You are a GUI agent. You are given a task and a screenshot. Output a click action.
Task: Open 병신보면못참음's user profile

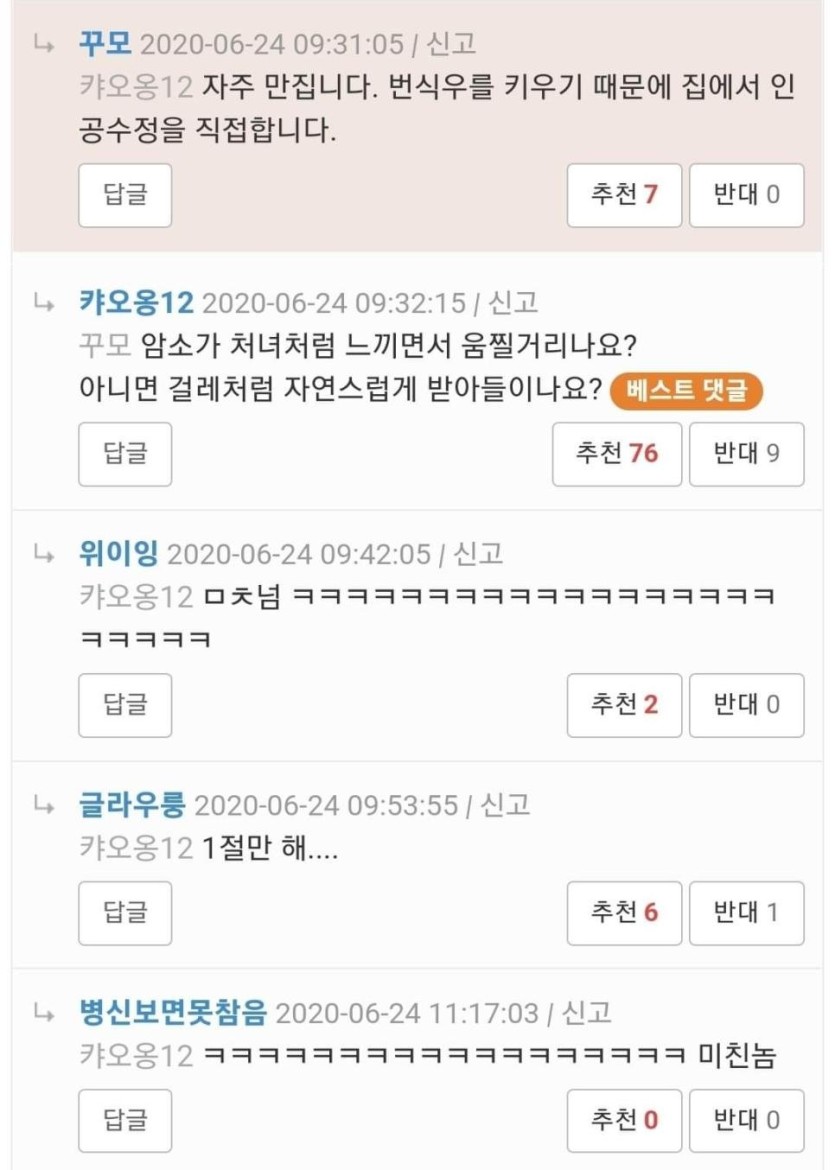point(172,1014)
